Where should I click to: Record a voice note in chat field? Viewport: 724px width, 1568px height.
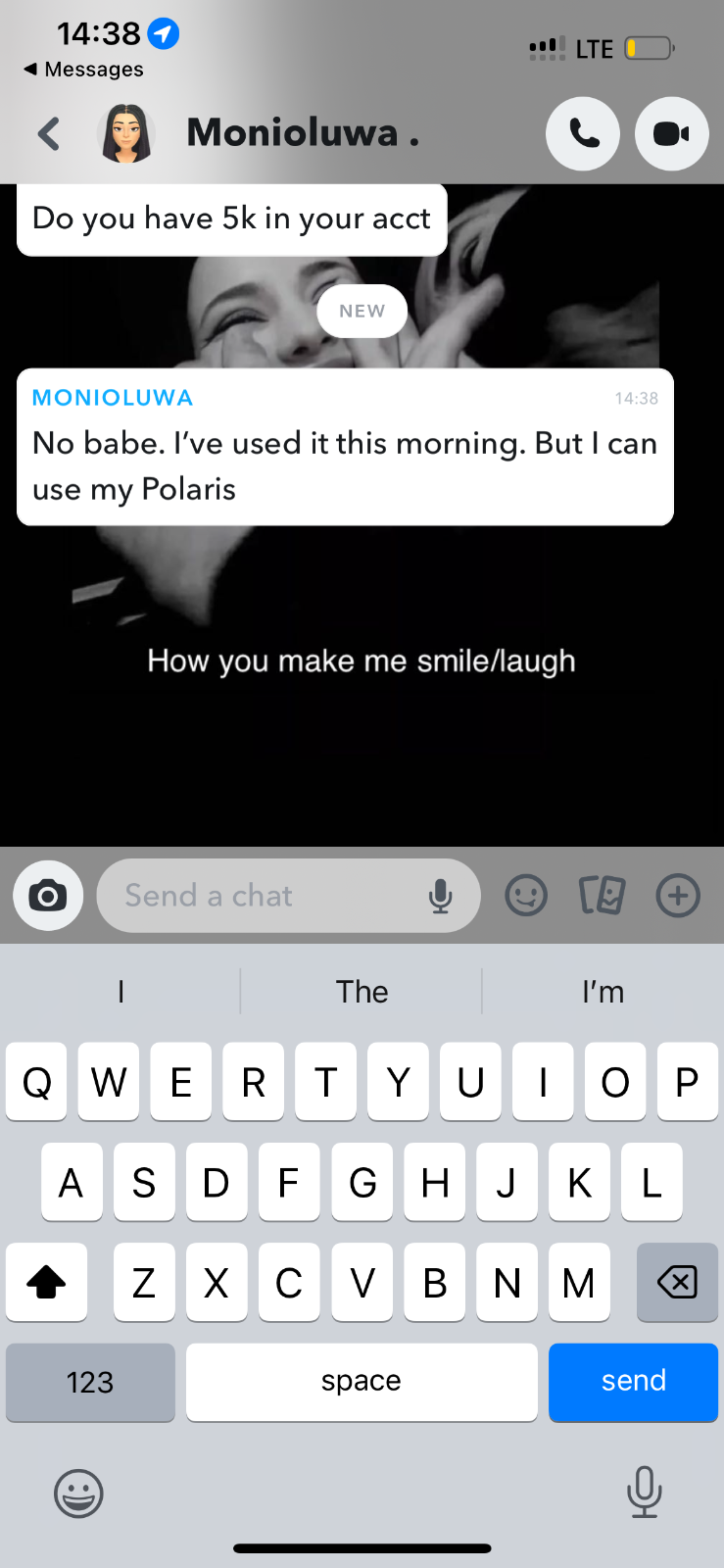click(x=441, y=896)
